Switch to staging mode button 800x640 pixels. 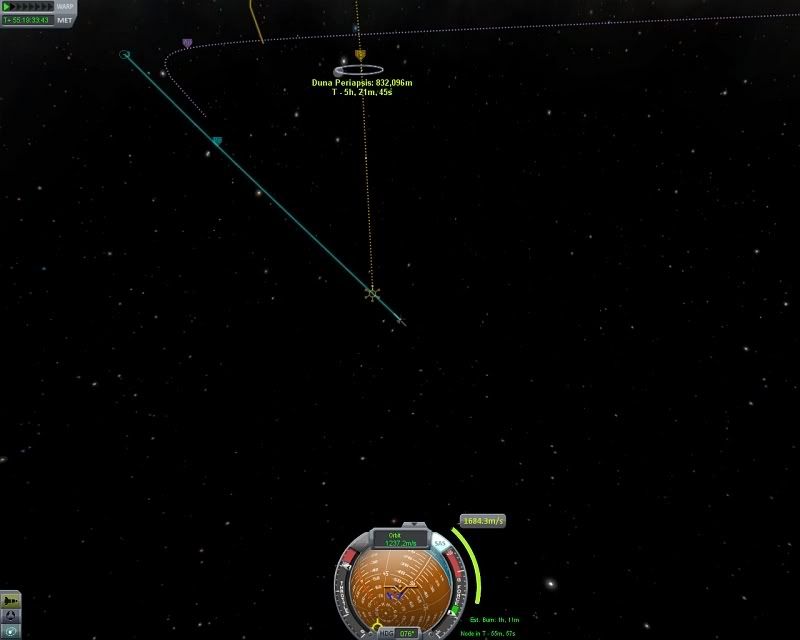coord(10,600)
